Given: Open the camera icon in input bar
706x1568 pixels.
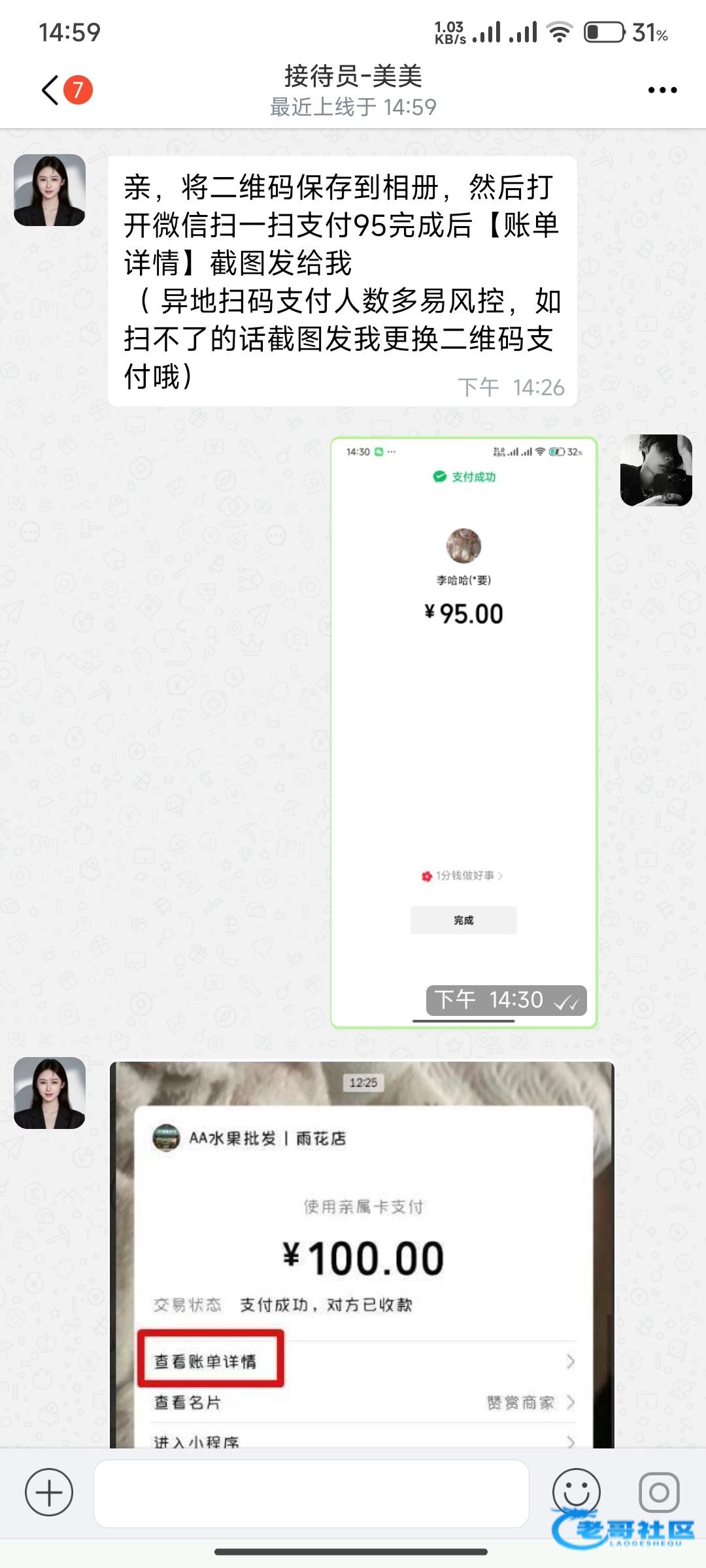Looking at the screenshot, I should 659,1492.
